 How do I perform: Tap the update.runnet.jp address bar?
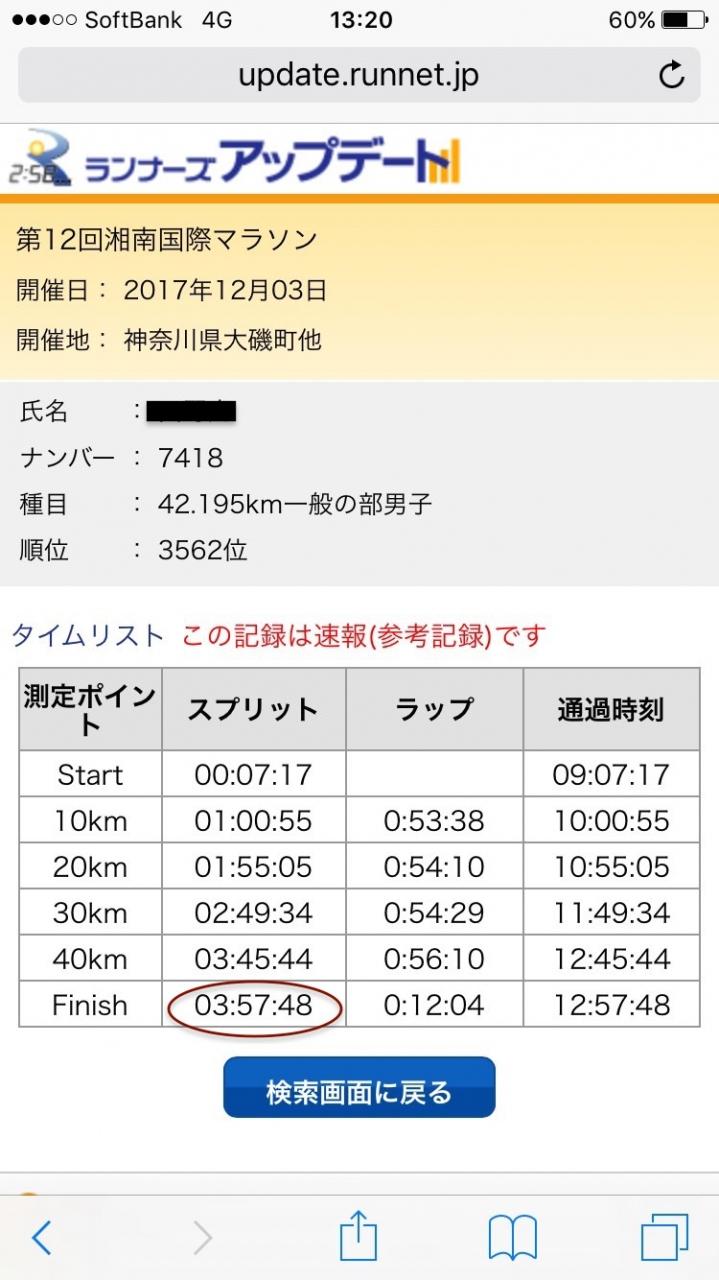[x=359, y=76]
